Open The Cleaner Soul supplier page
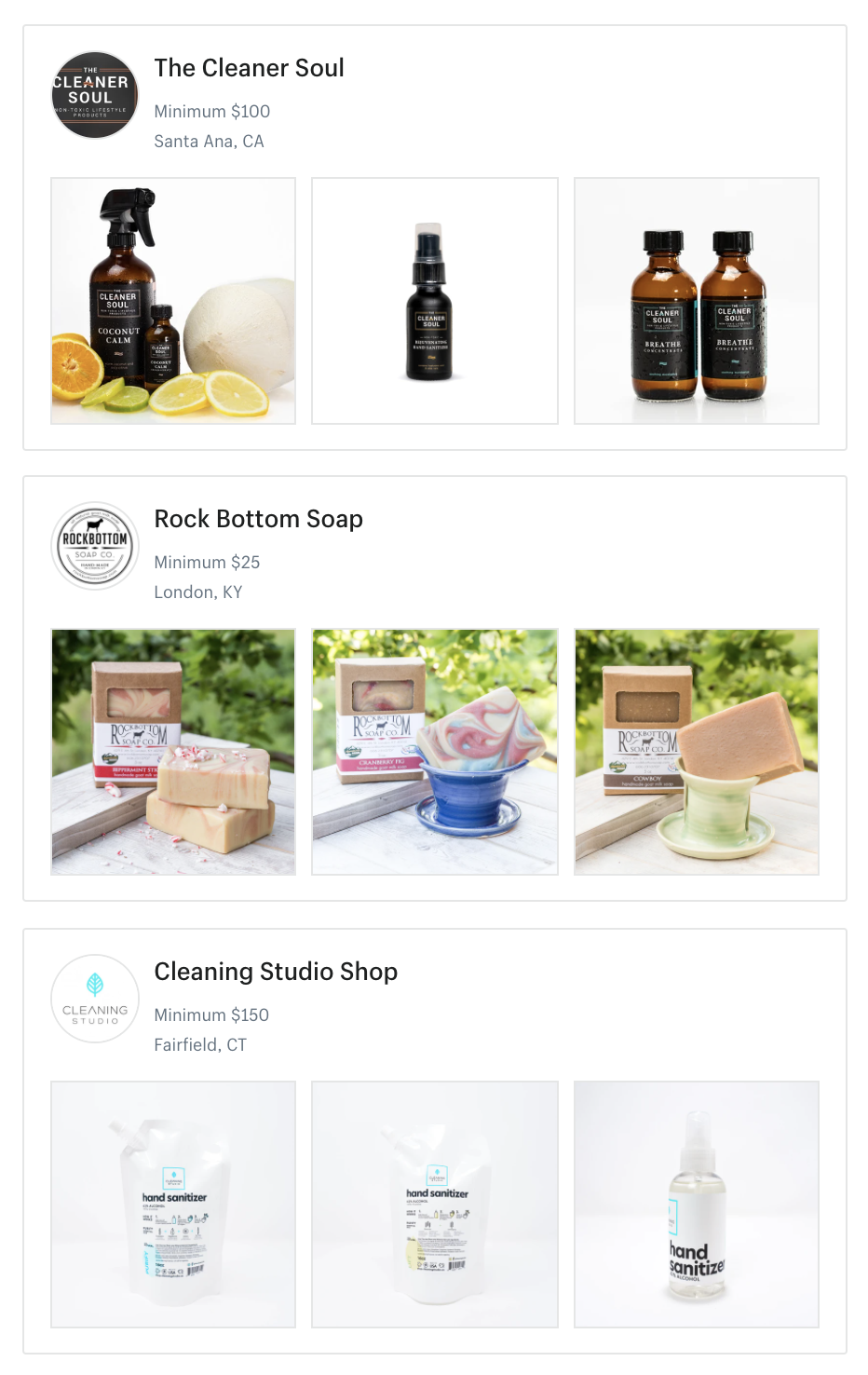 pyautogui.click(x=249, y=68)
